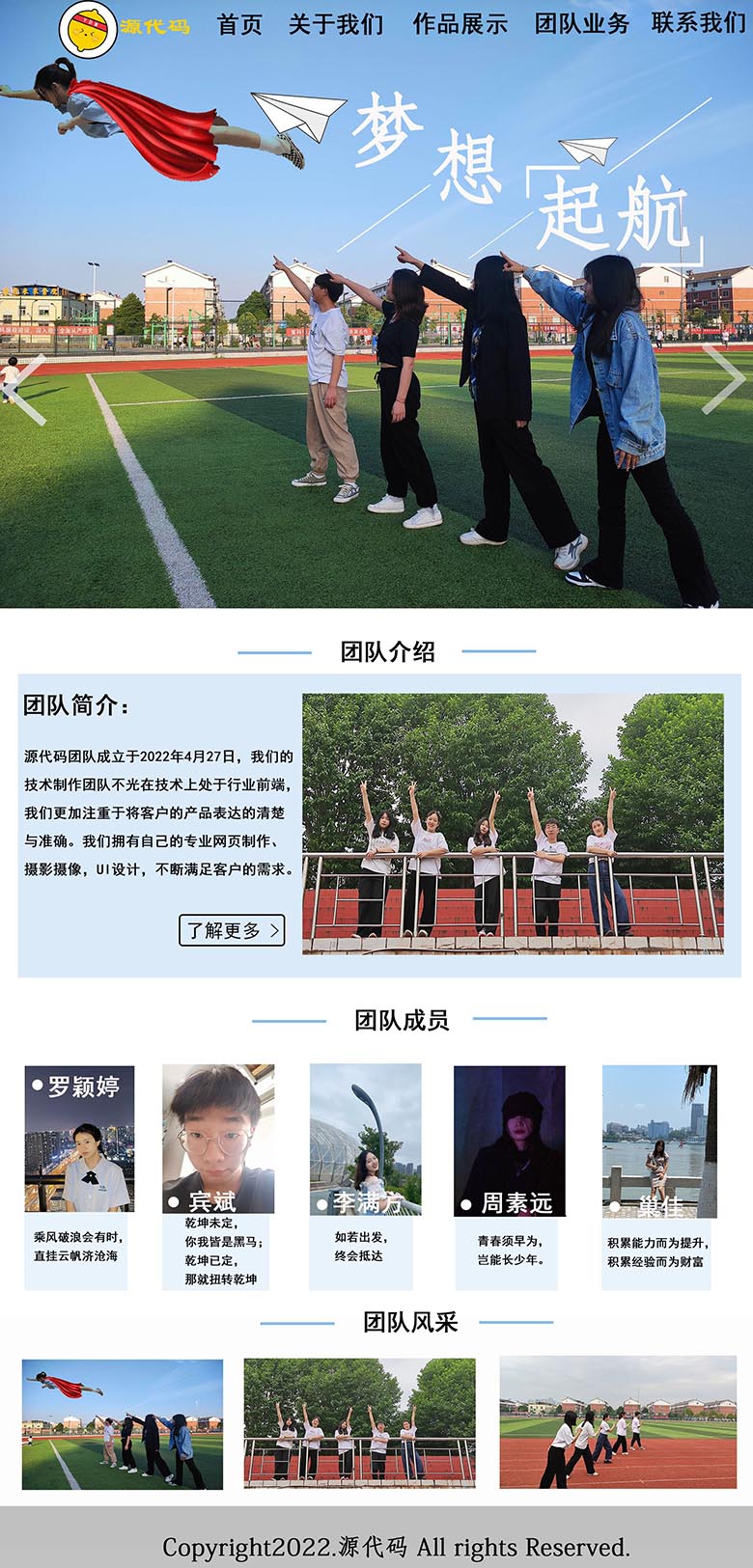
Task: Advance to the next banner slide
Action: click(x=724, y=378)
